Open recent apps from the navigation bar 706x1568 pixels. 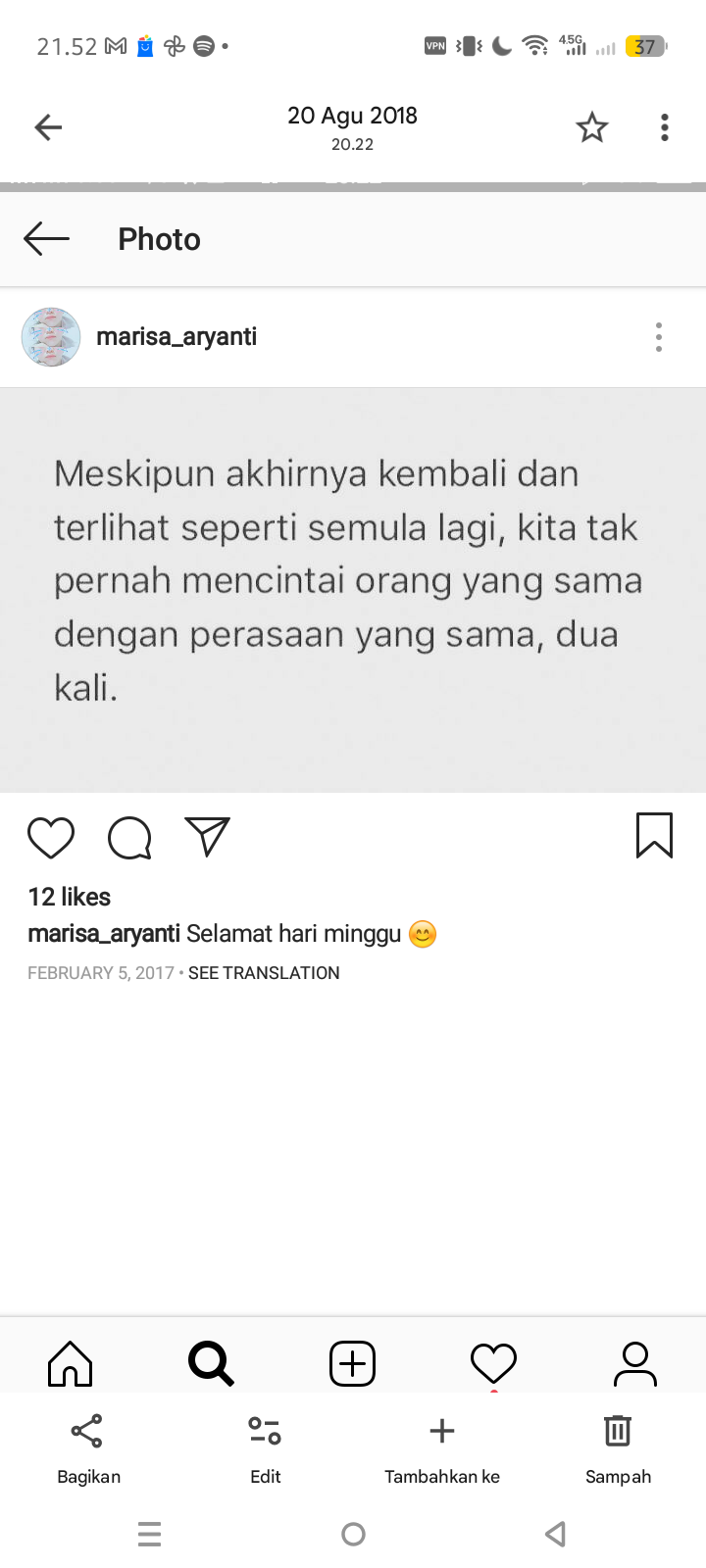pos(150,1534)
